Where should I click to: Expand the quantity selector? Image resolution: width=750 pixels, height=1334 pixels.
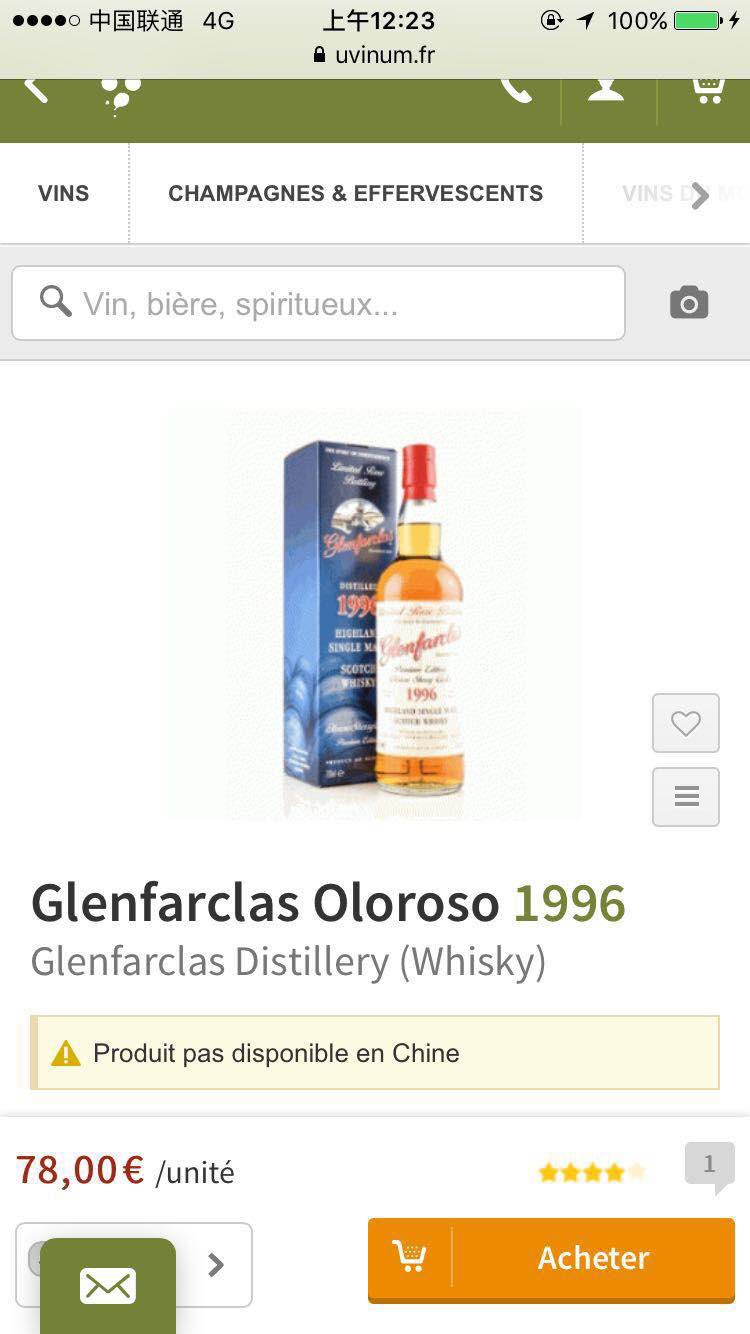tap(216, 1265)
